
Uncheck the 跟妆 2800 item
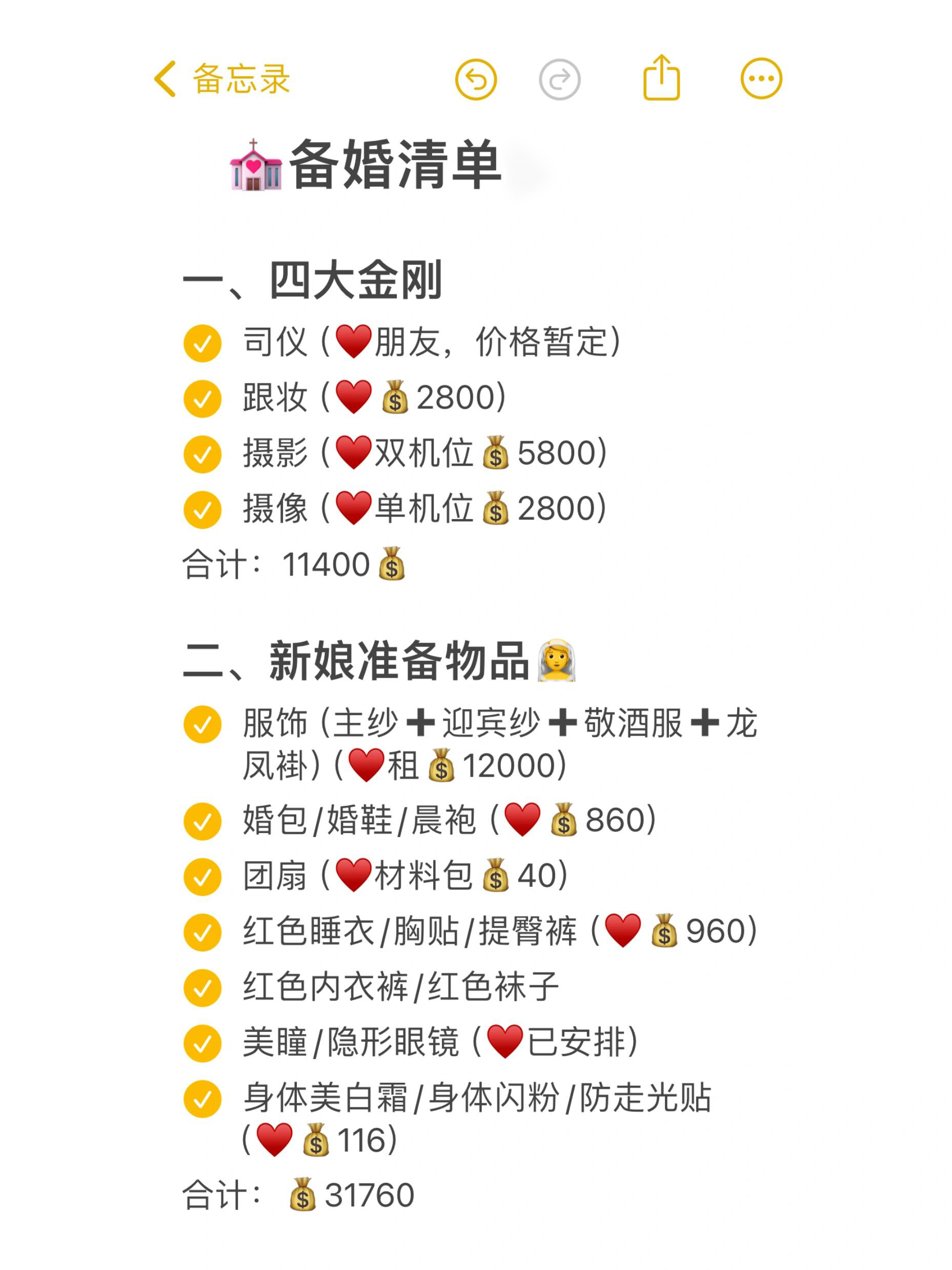(x=202, y=399)
